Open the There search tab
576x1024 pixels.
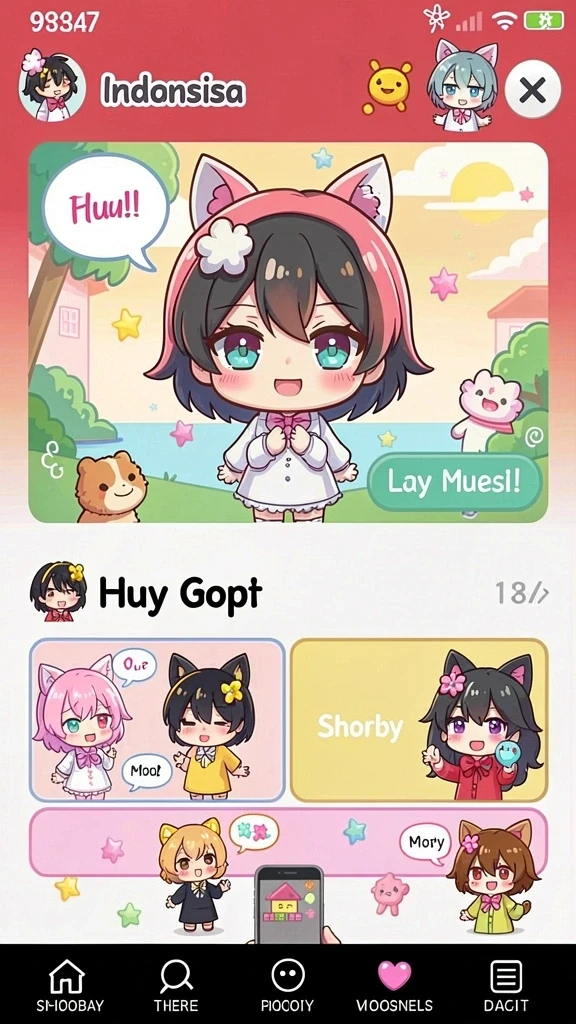point(176,986)
